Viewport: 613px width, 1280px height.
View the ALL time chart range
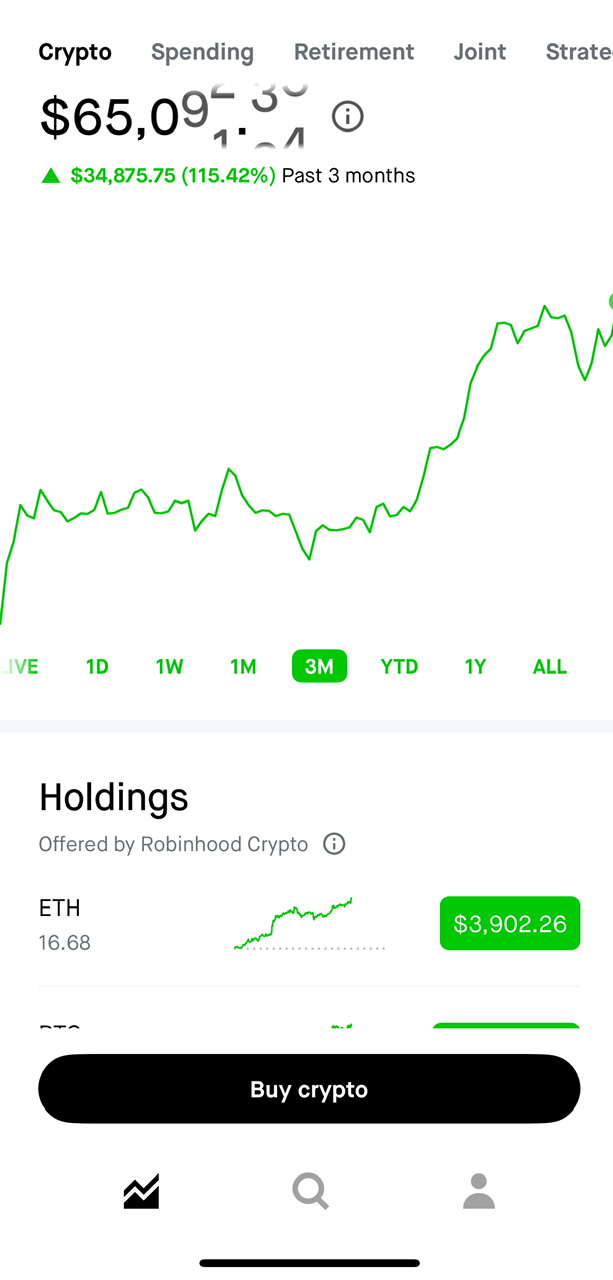(550, 666)
